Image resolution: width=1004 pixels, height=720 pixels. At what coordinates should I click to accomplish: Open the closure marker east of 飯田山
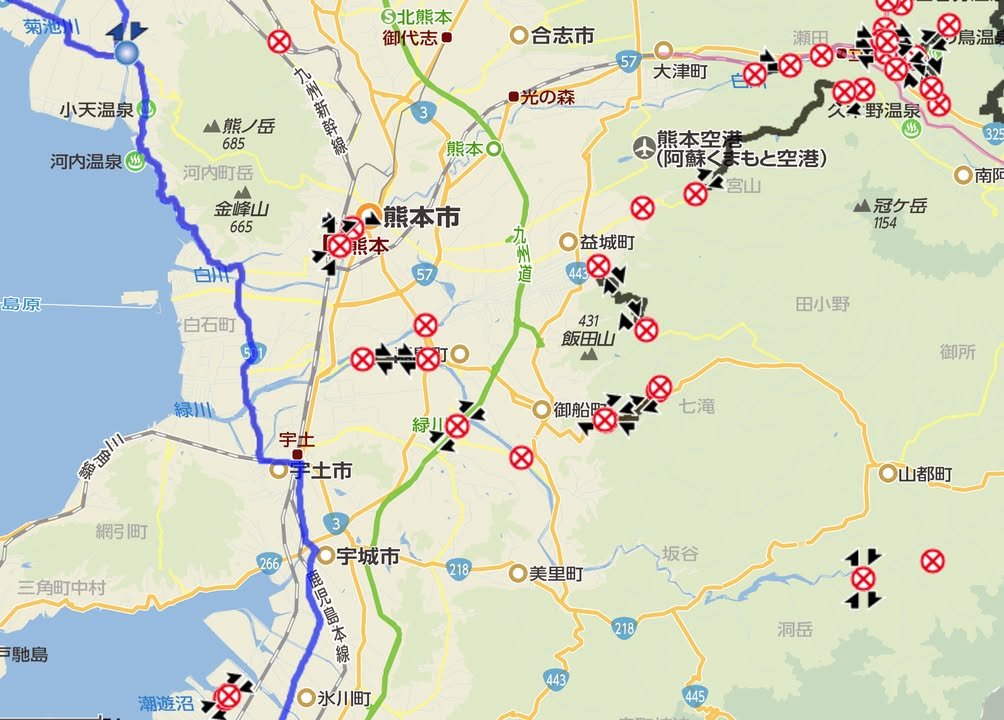[646, 328]
